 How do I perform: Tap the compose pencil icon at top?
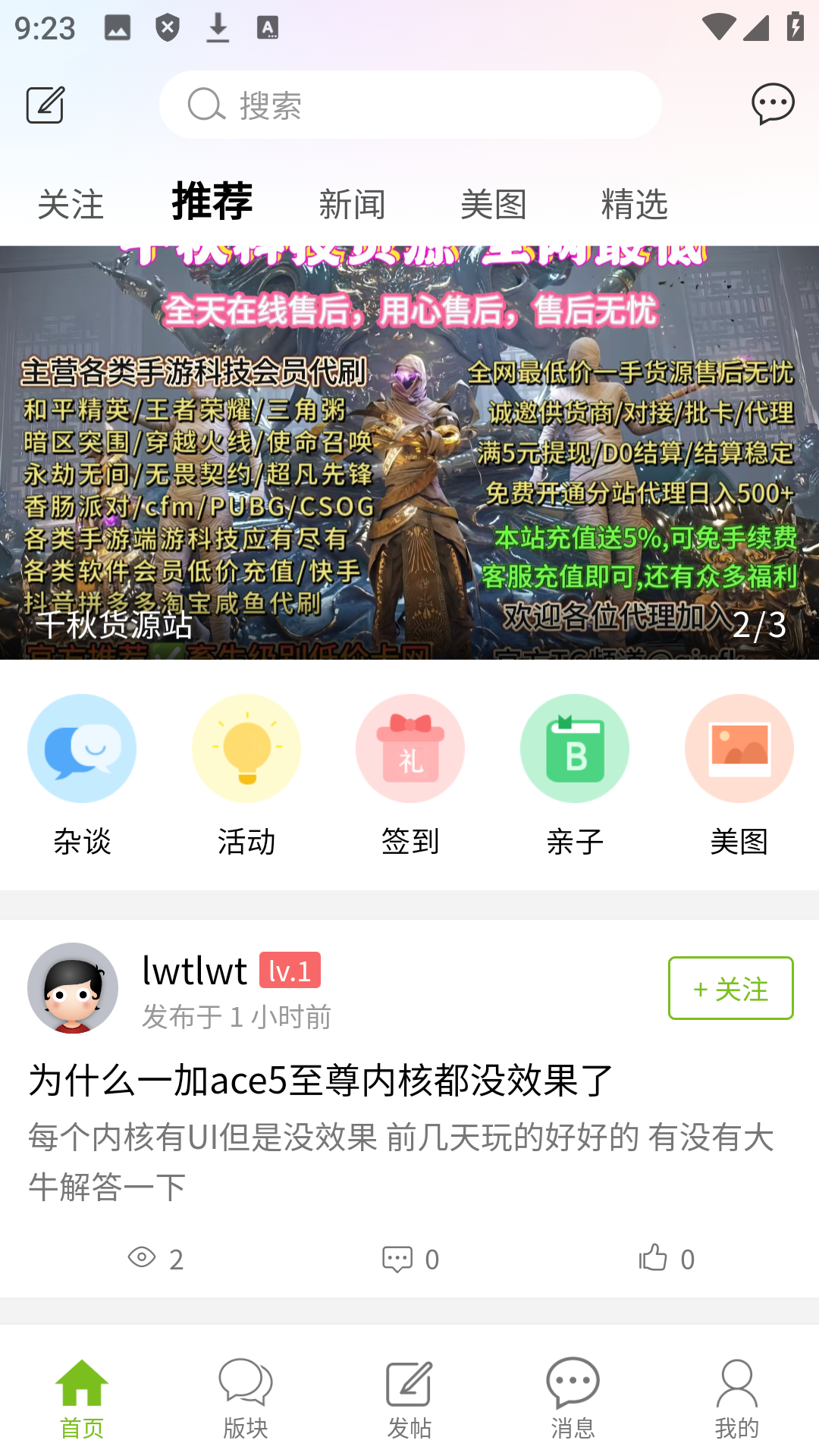coord(45,105)
